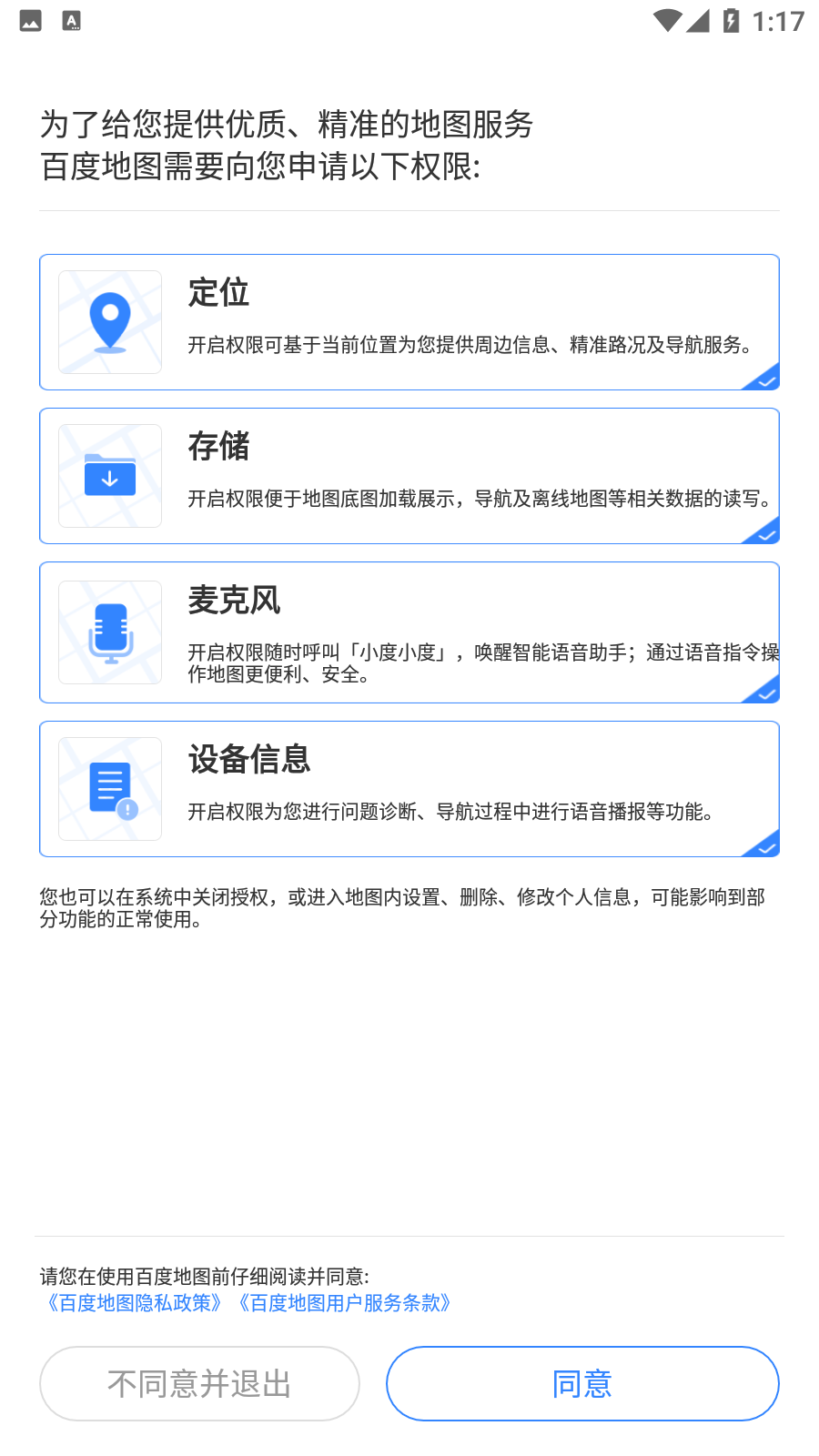
Task: Expand the 定位 permission card details
Action: (409, 322)
